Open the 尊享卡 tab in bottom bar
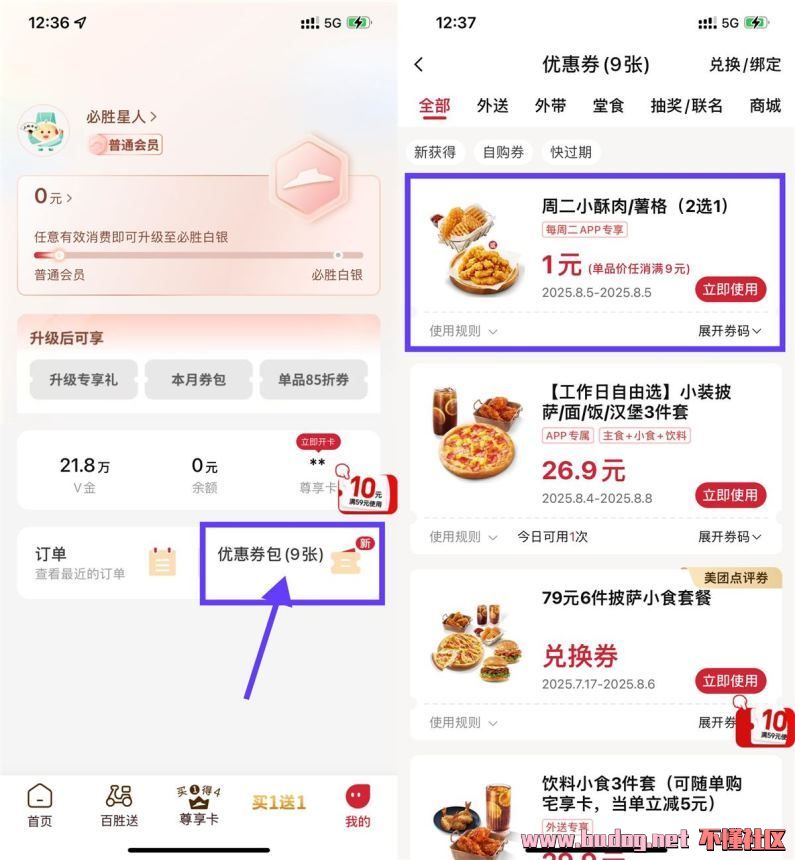The width and height of the screenshot is (795, 860). click(198, 805)
